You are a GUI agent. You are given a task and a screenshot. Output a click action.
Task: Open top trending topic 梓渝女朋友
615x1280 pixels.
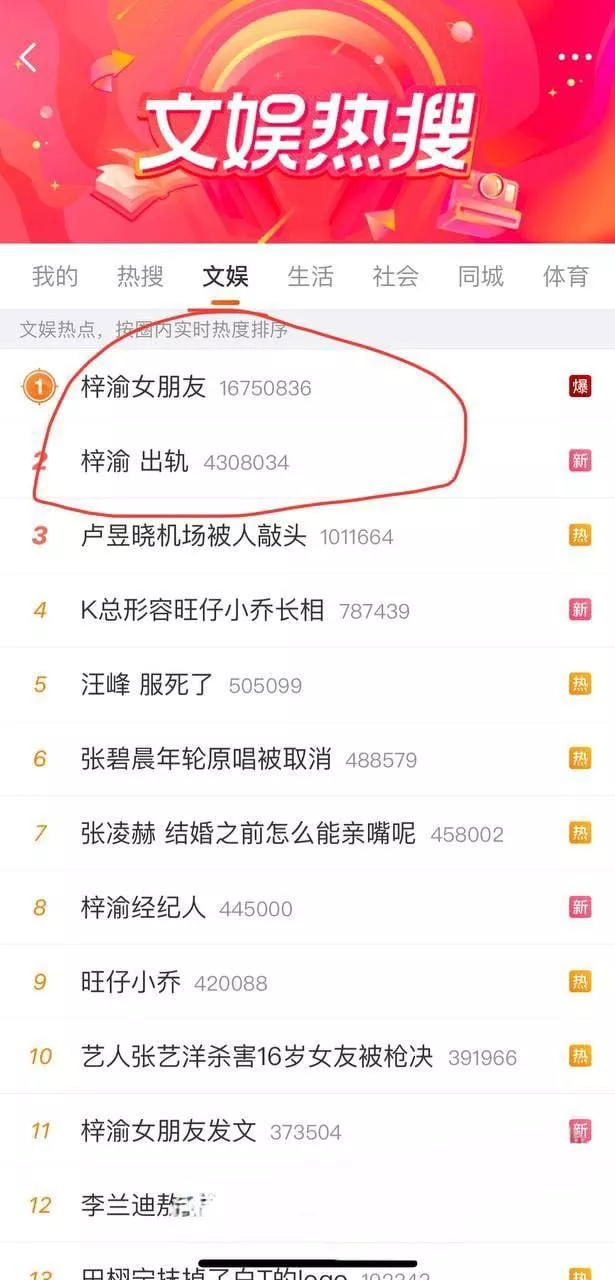tap(144, 387)
